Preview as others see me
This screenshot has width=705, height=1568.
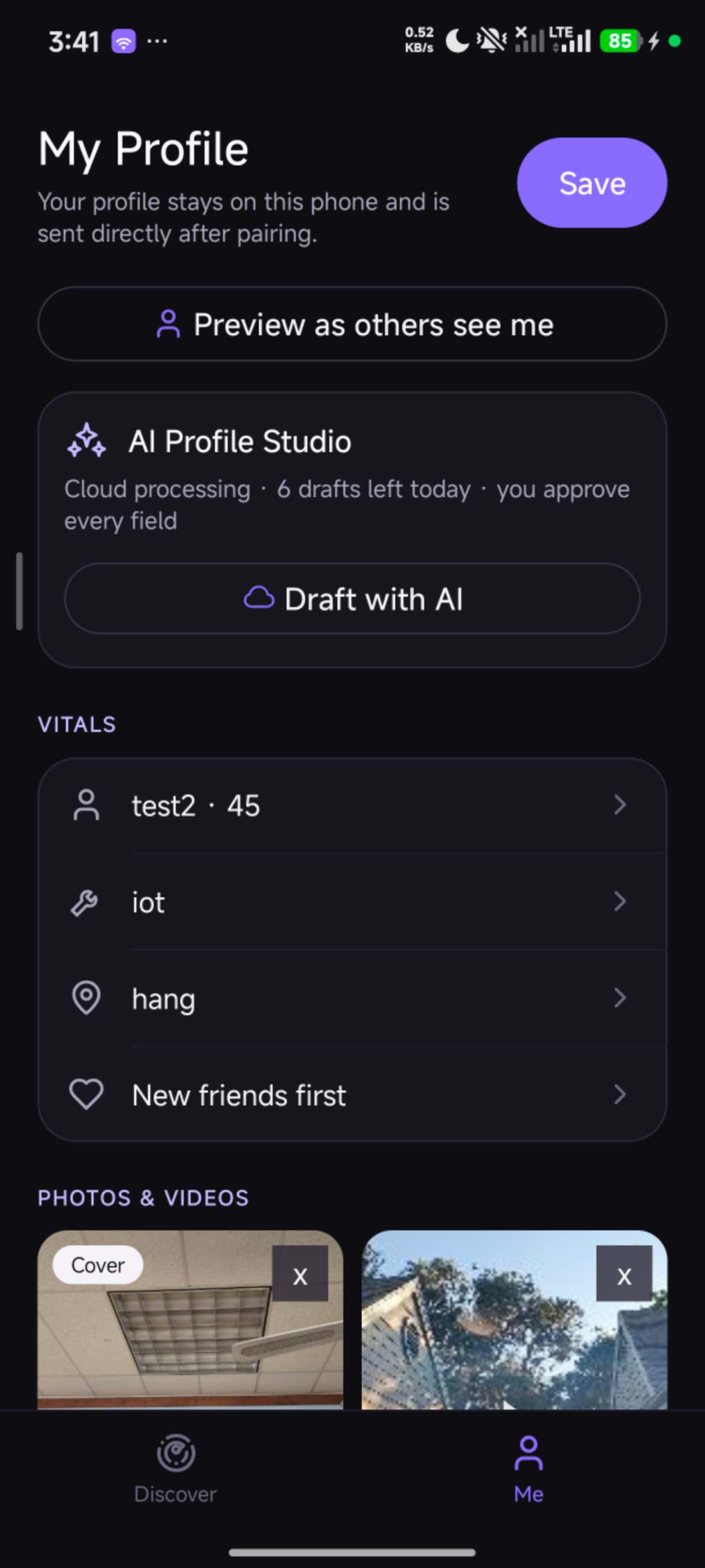(352, 324)
